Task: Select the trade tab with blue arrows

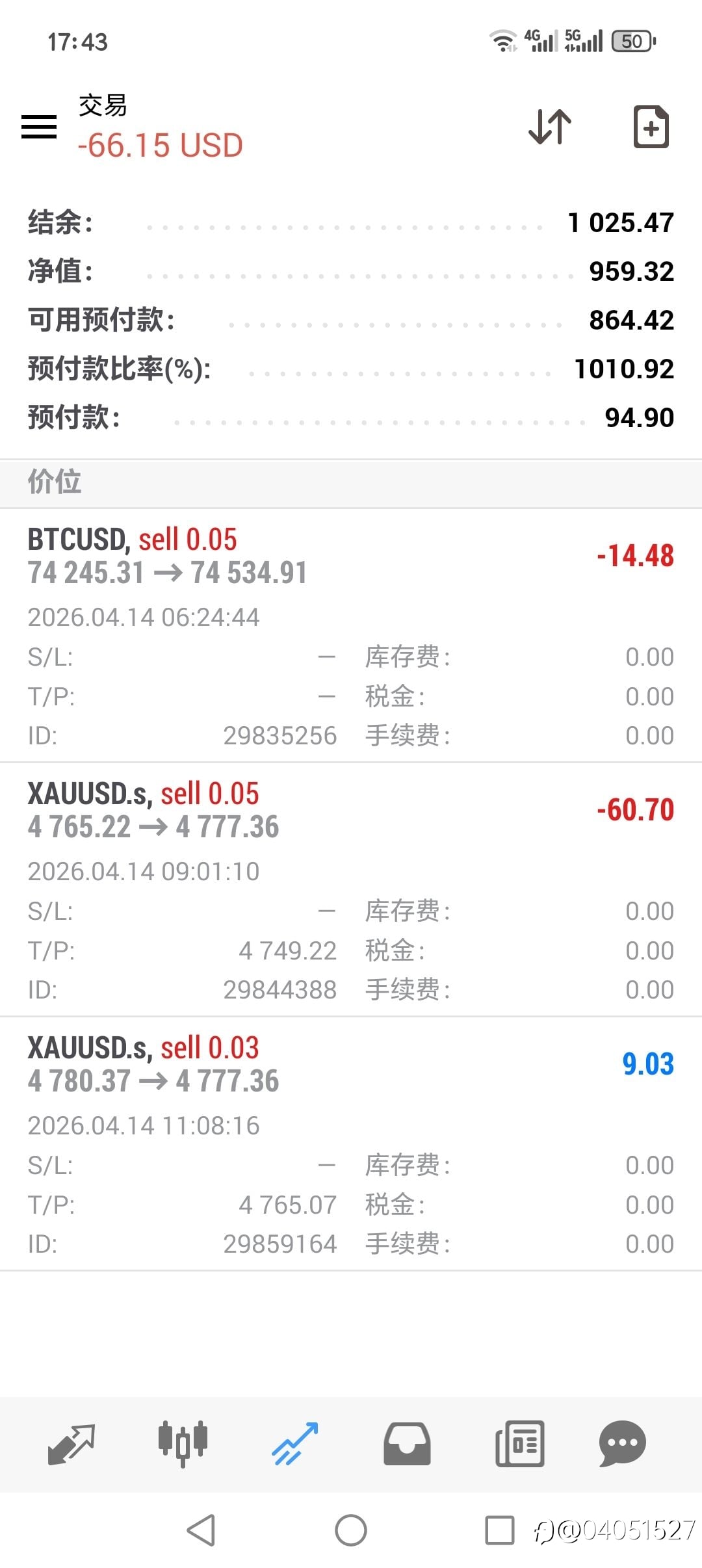Action: 295,1444
